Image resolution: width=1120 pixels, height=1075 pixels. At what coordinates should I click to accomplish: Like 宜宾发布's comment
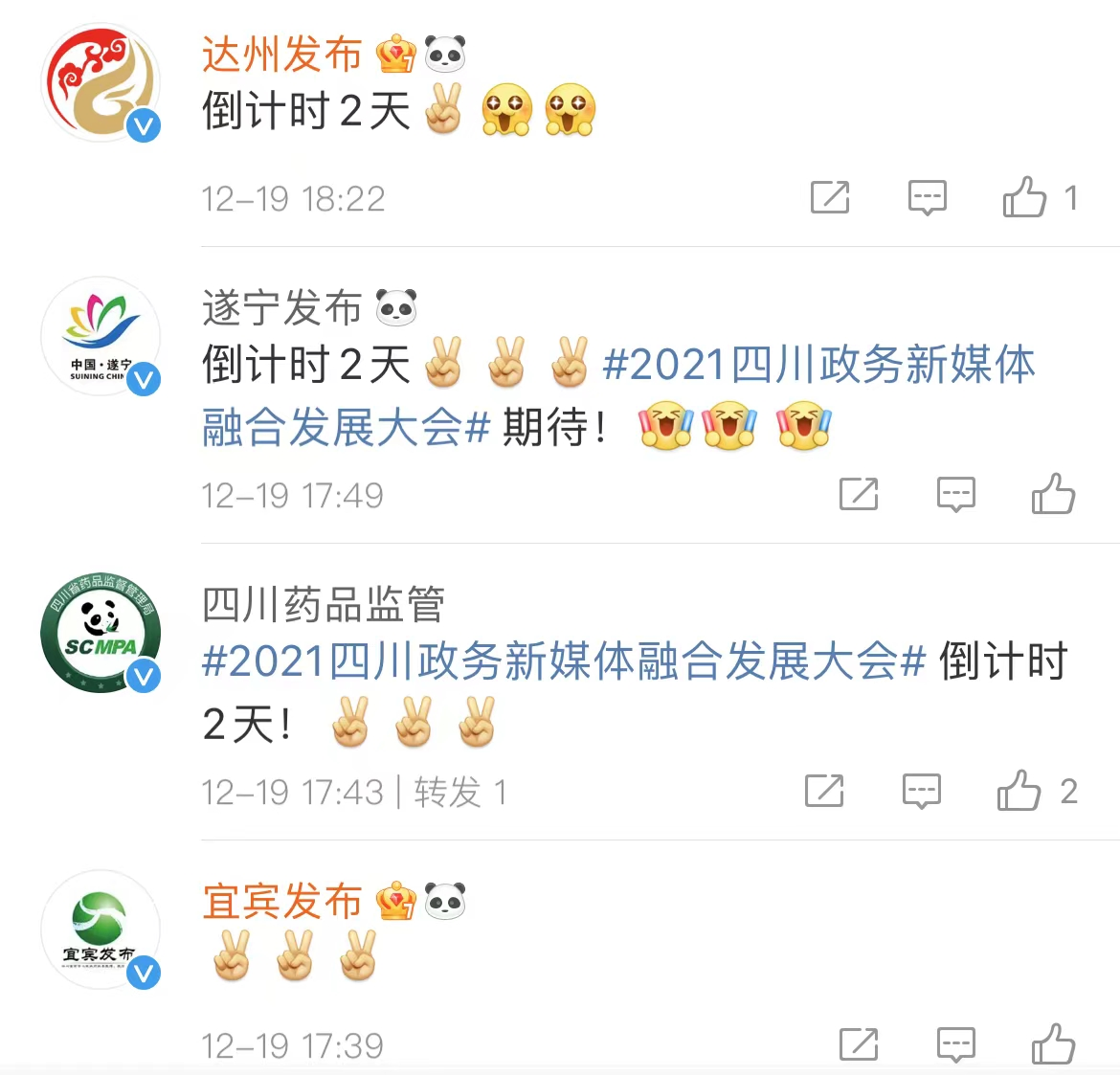click(1053, 1044)
